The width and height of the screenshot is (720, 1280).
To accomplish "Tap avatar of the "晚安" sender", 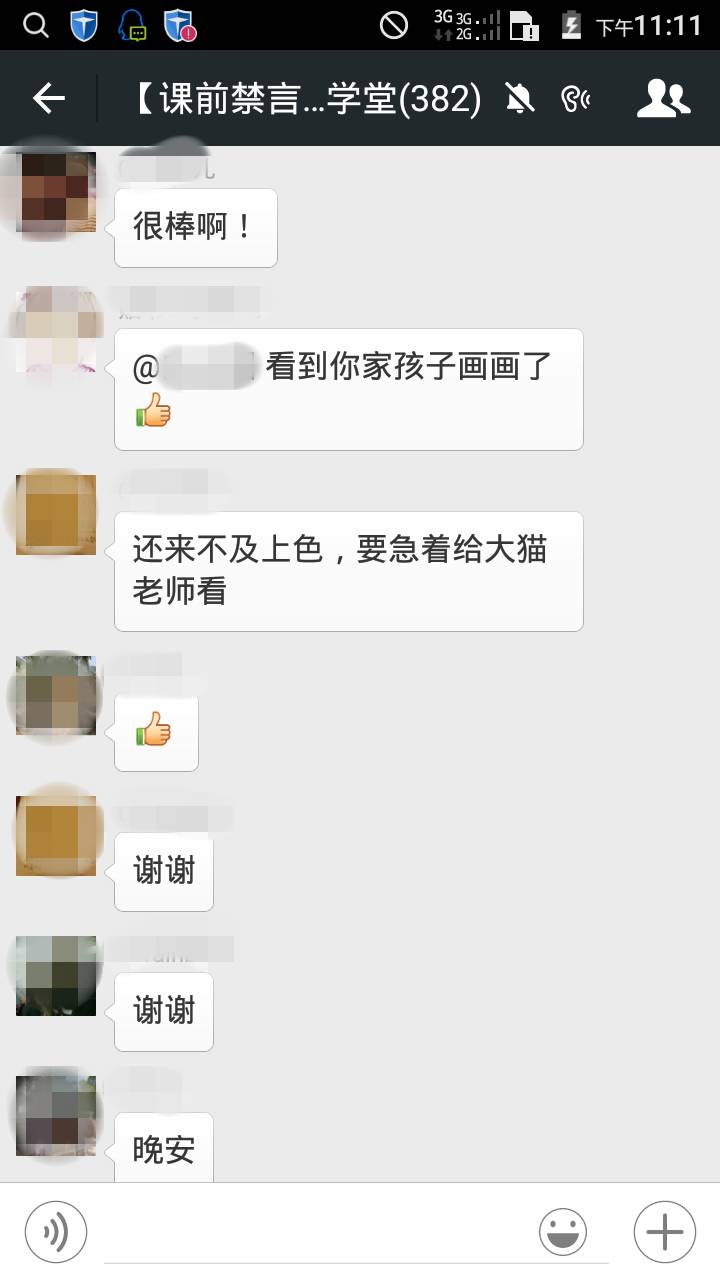I will click(56, 1116).
